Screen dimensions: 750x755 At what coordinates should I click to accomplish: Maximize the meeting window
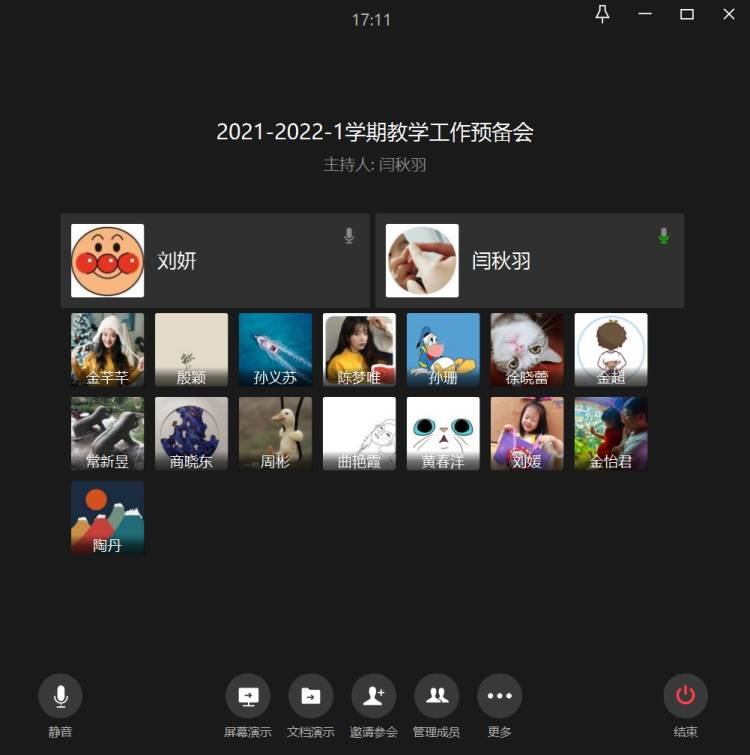687,14
